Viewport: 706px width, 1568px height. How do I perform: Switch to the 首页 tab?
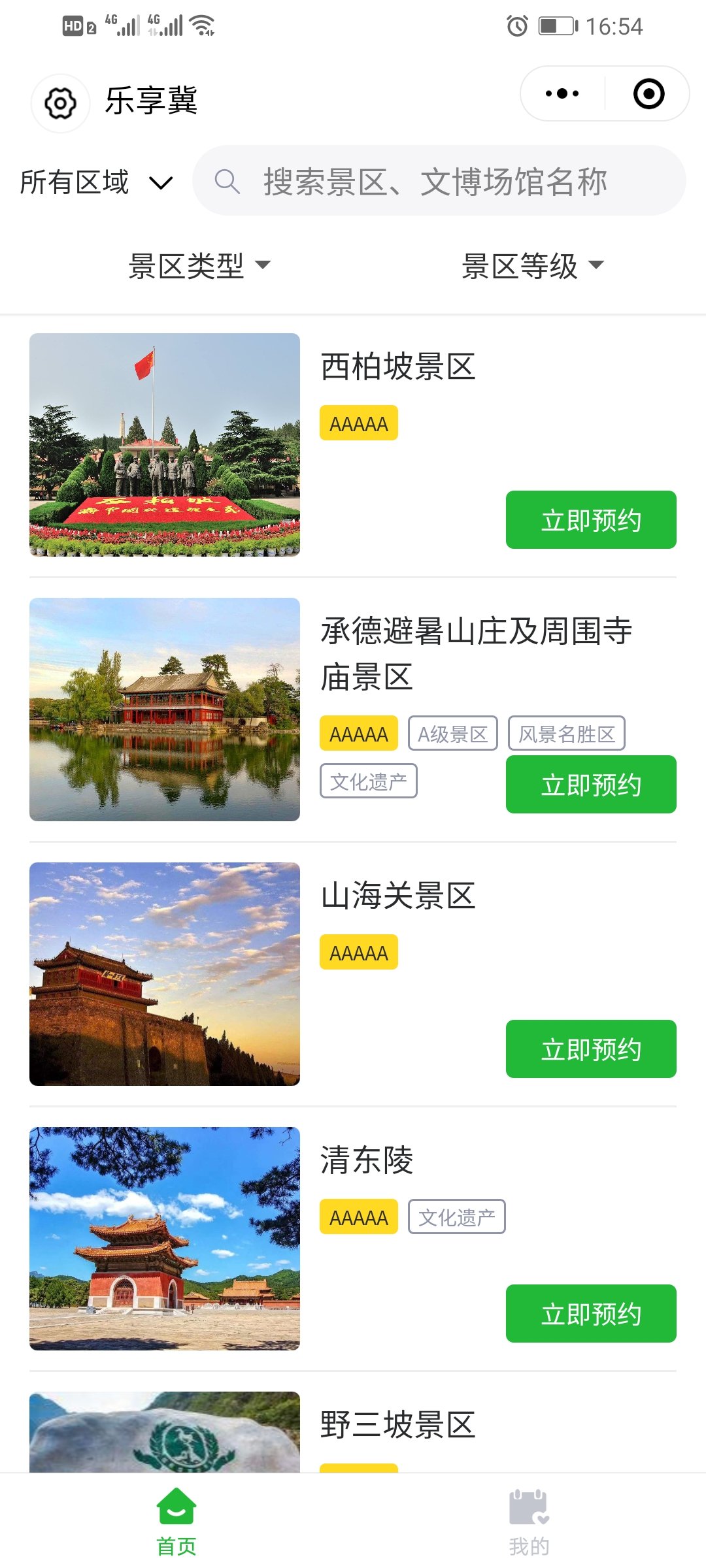pyautogui.click(x=176, y=1522)
